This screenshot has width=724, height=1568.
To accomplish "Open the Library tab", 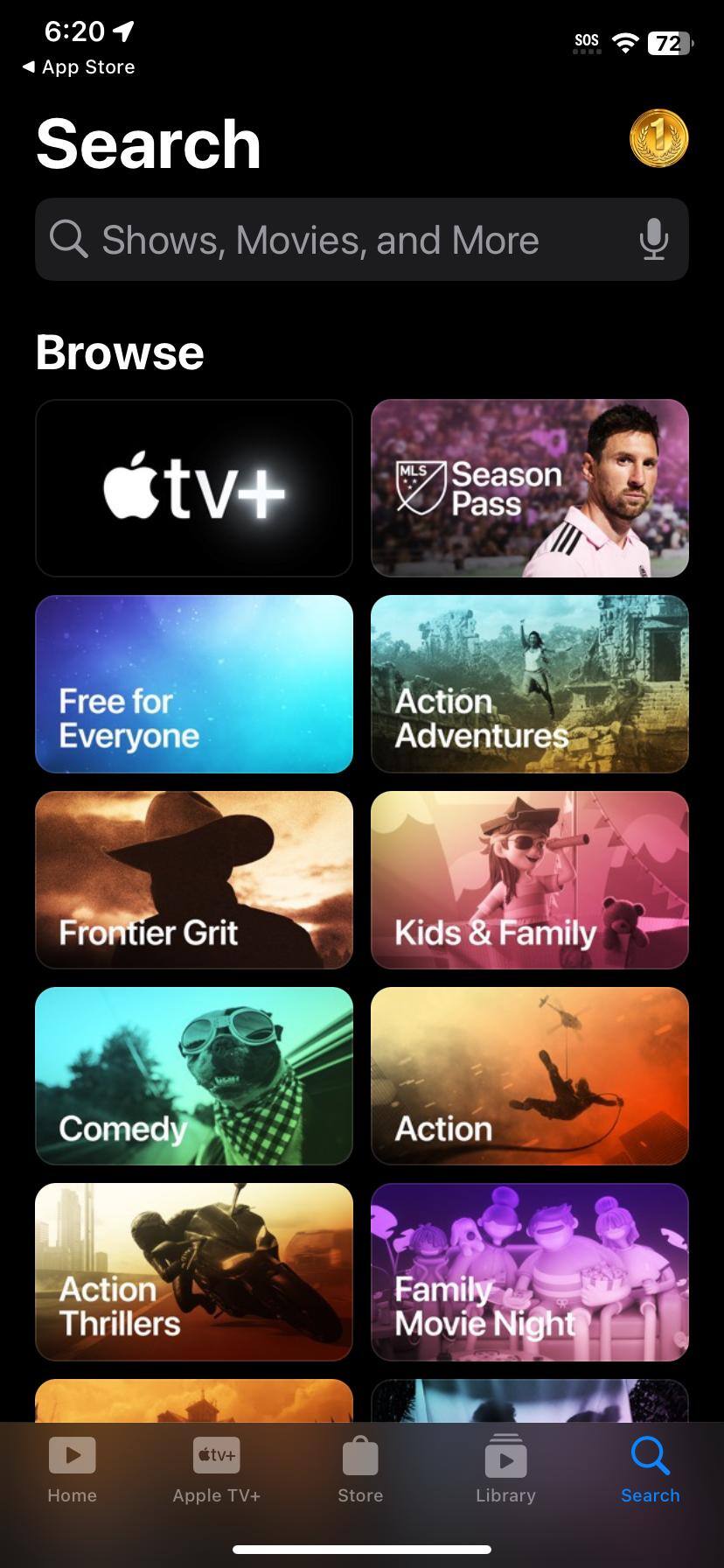I will pyautogui.click(x=505, y=1470).
